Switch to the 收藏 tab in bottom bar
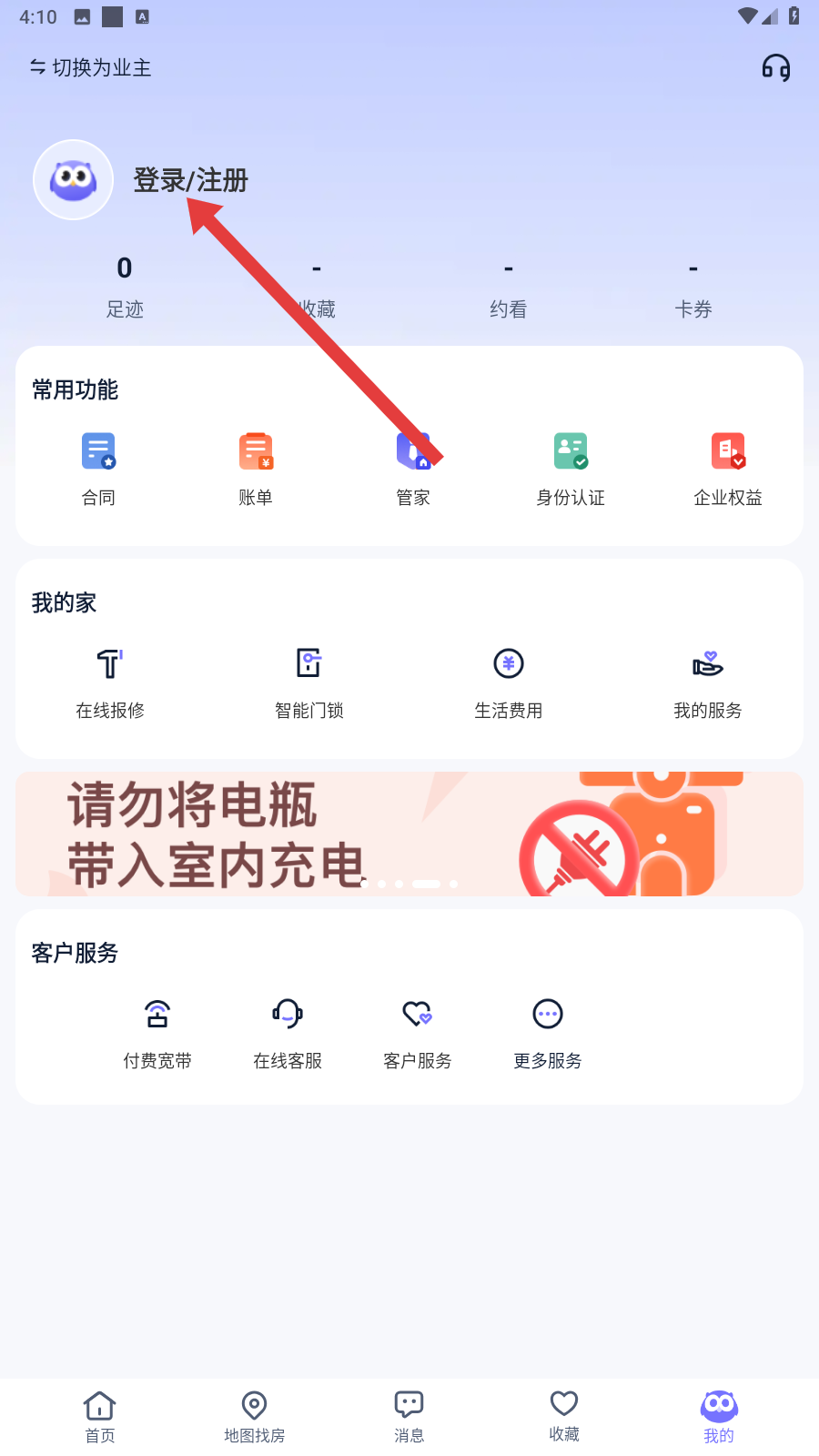This screenshot has width=819, height=1456. pos(564,1416)
